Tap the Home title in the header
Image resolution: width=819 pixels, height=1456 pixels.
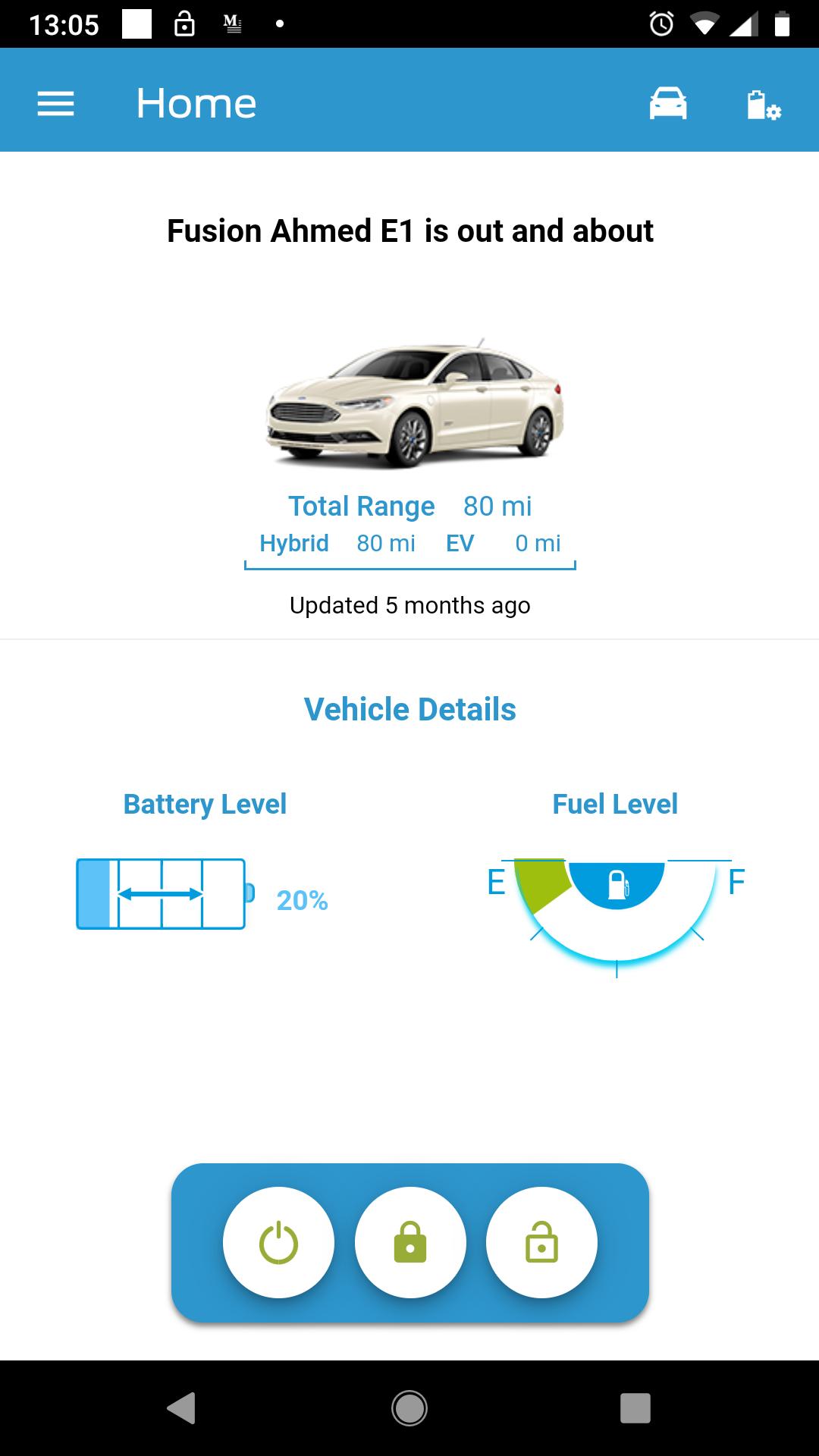pyautogui.click(x=195, y=102)
